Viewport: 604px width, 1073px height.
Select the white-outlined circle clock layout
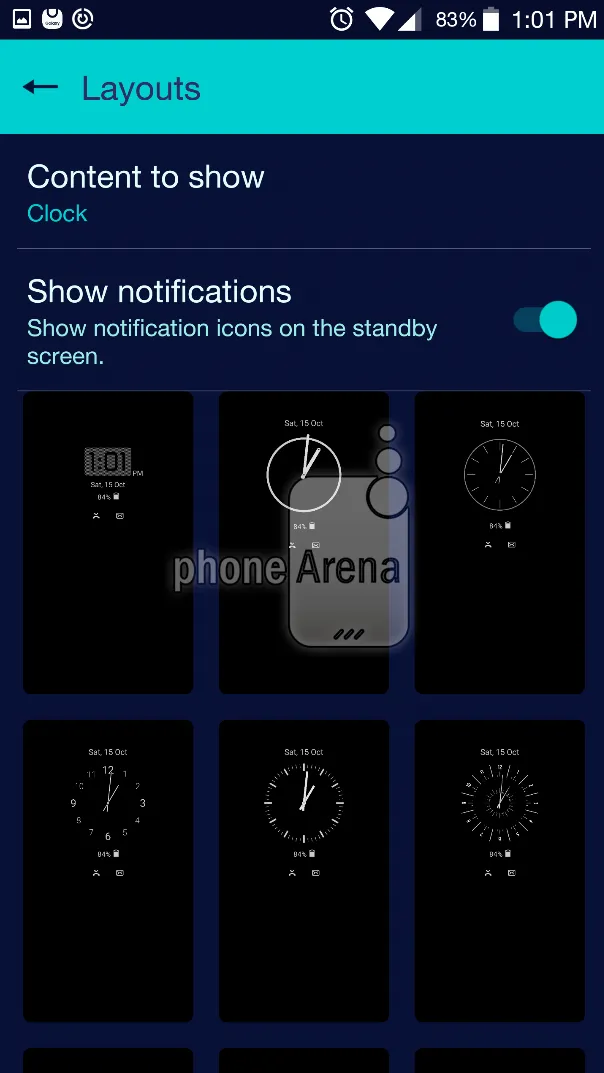click(x=304, y=542)
